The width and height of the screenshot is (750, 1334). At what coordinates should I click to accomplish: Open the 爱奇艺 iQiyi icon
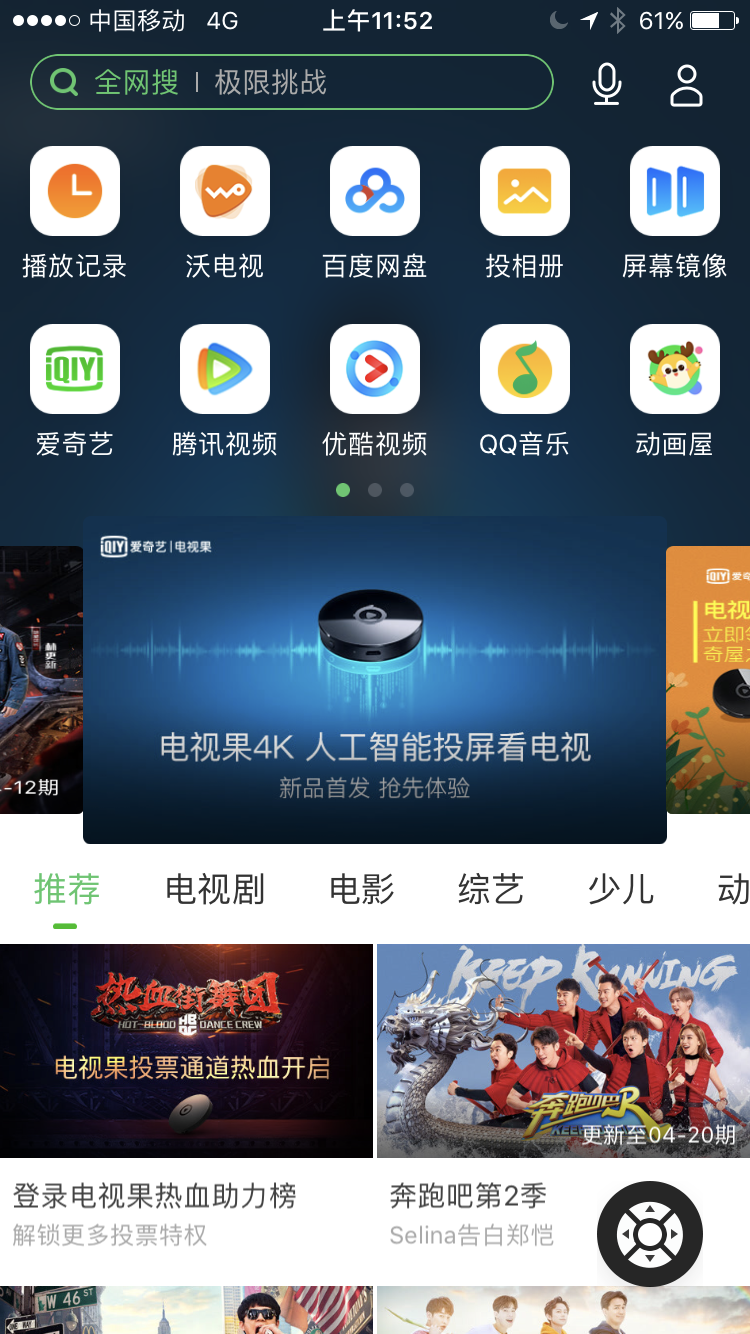click(x=74, y=369)
